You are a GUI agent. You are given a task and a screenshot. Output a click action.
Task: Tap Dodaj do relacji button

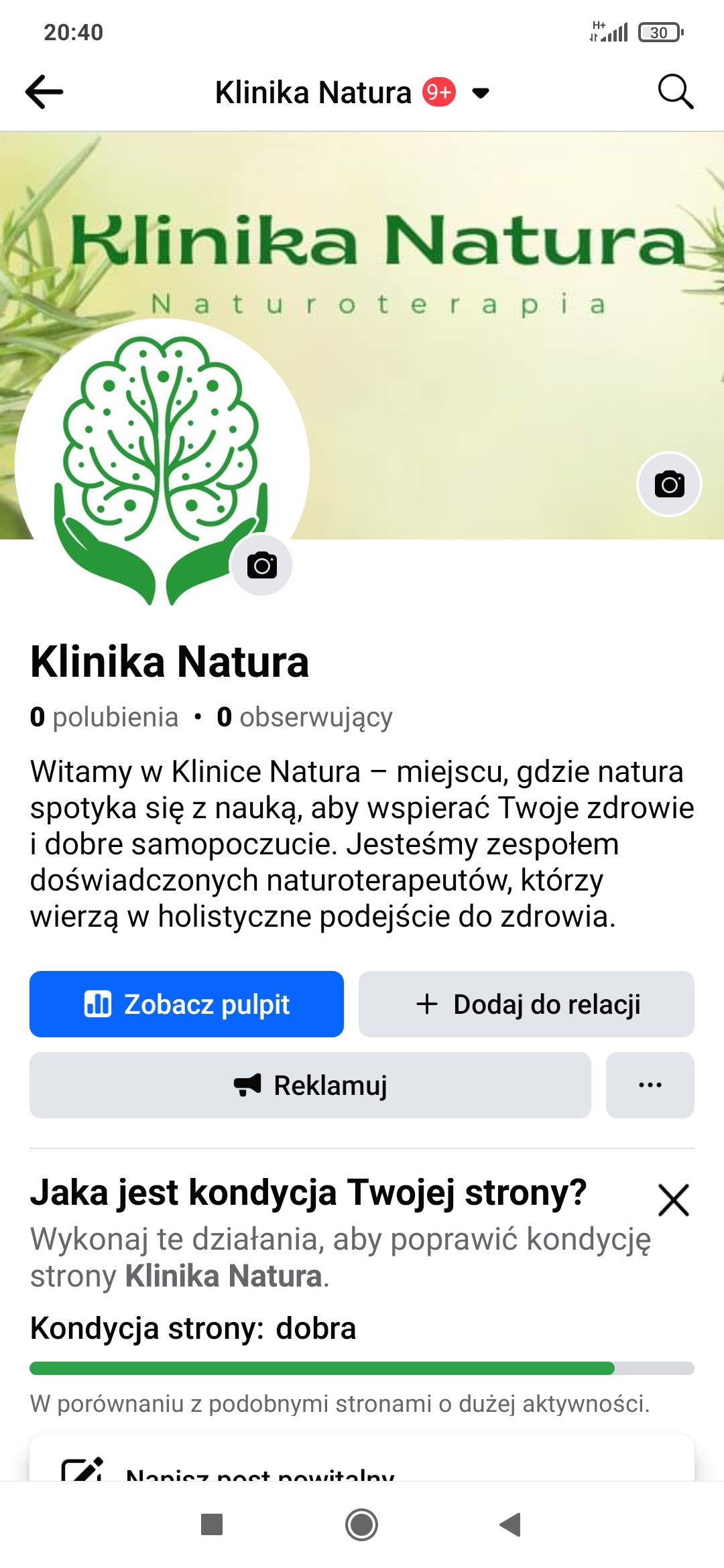[x=526, y=1004]
